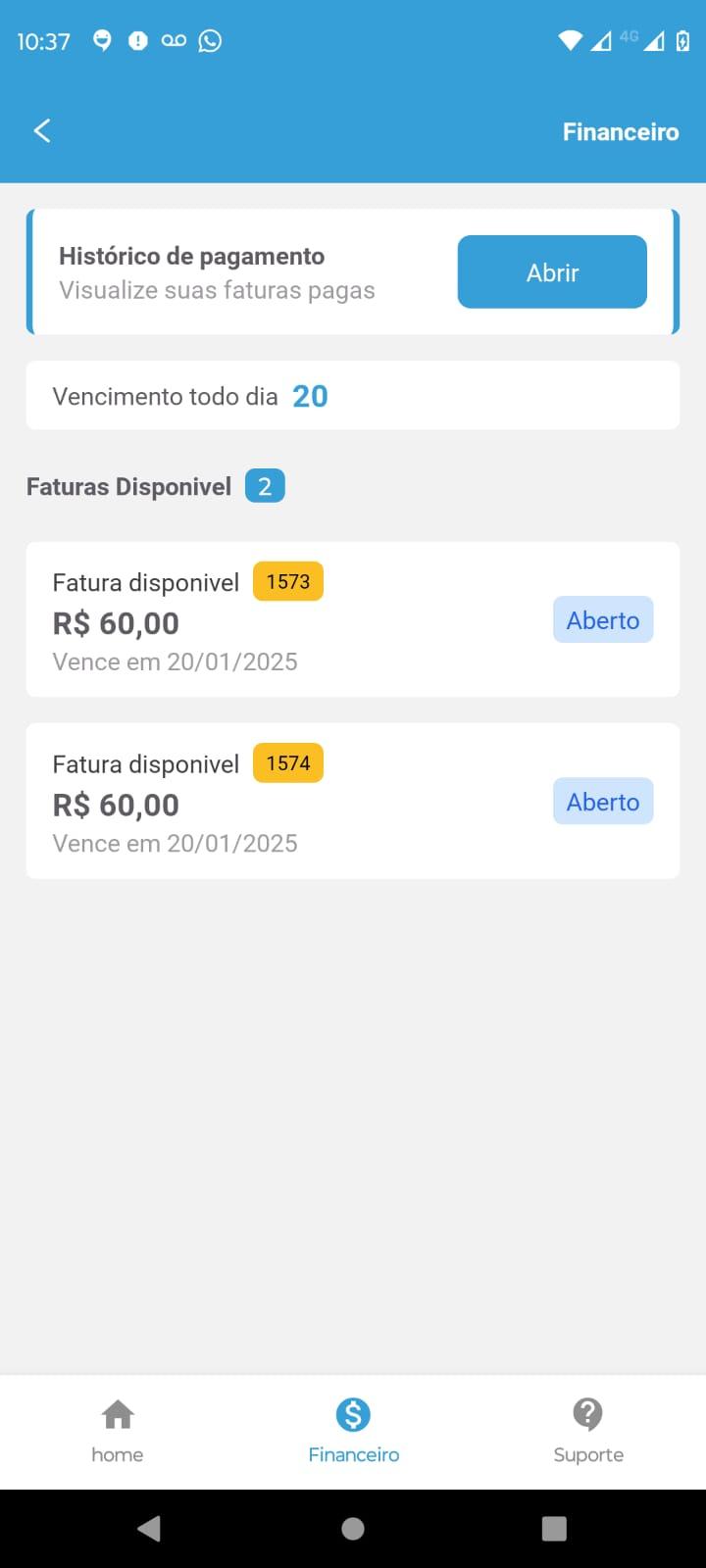Switch to the home tab
The height and width of the screenshot is (1568, 706).
coord(118,1431)
